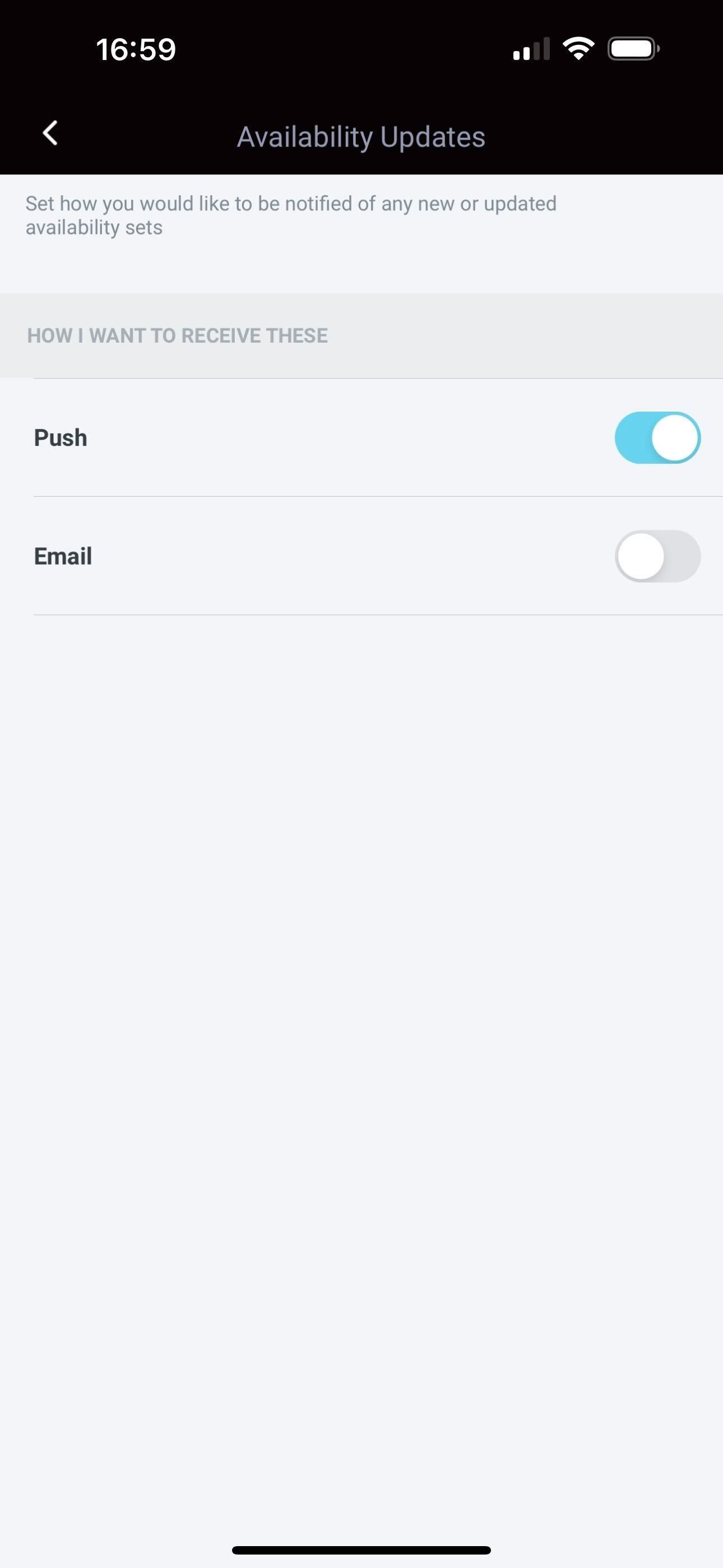Enable Email notifications
Screen dimensions: 723x1568
point(657,556)
